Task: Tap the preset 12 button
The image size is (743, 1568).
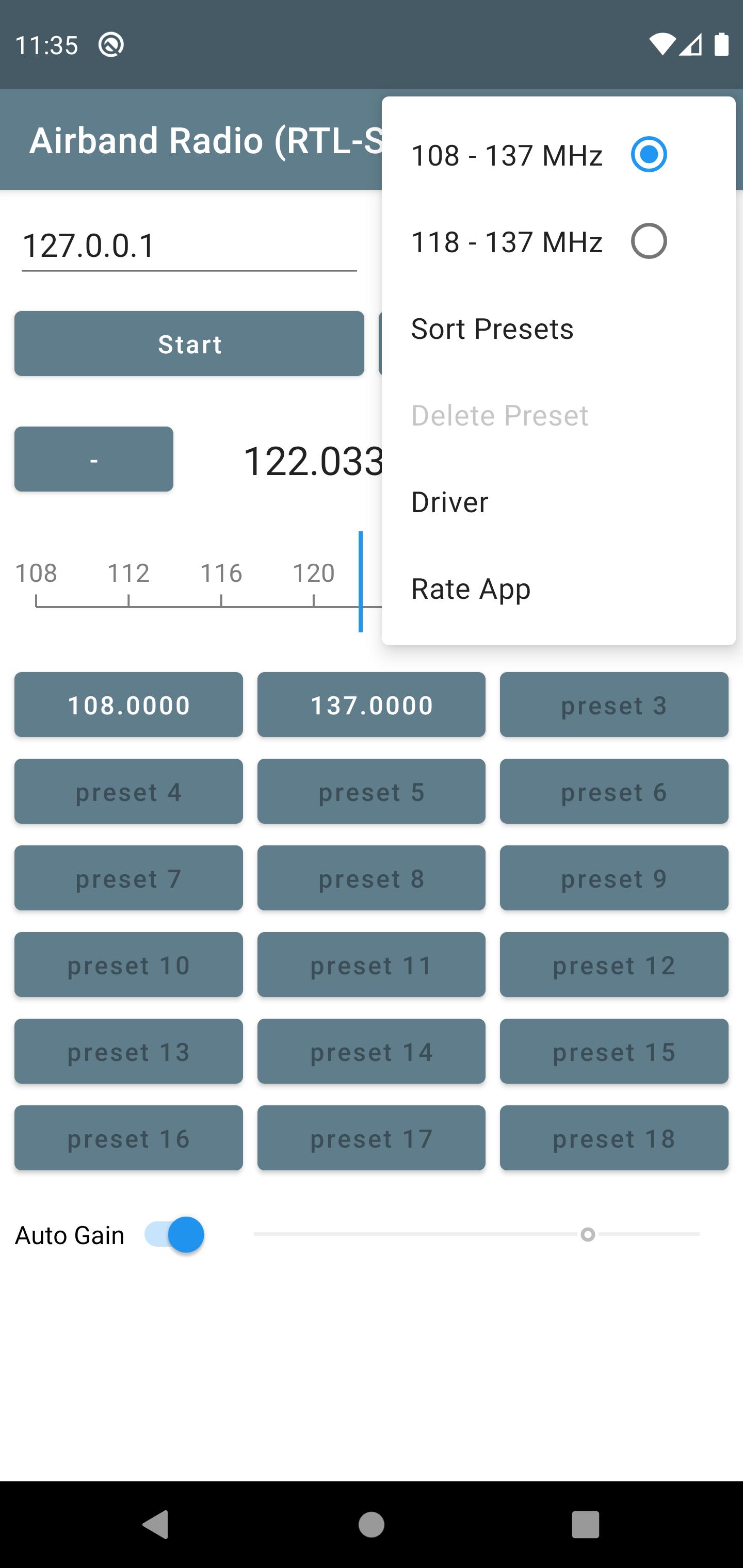Action: tap(614, 965)
